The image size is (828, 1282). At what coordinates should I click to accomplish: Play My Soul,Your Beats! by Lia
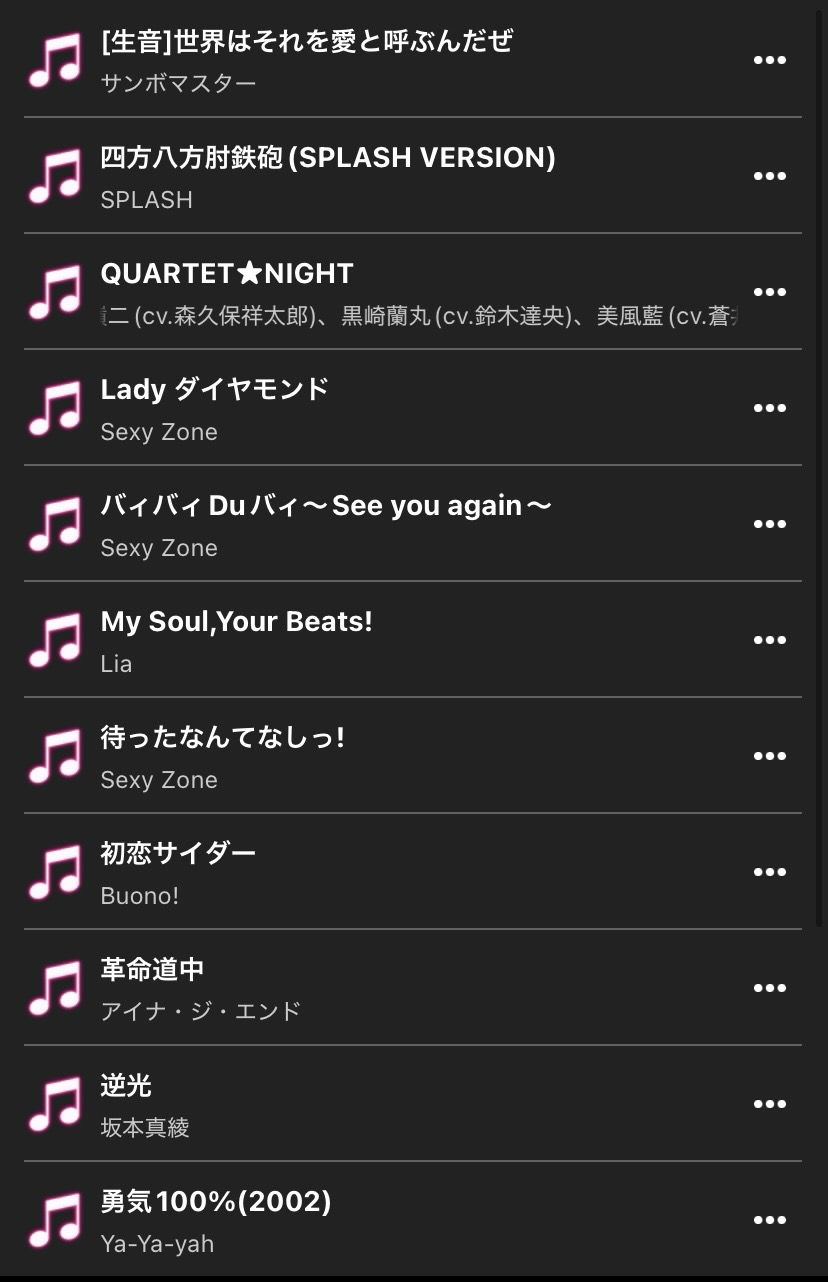pos(236,622)
